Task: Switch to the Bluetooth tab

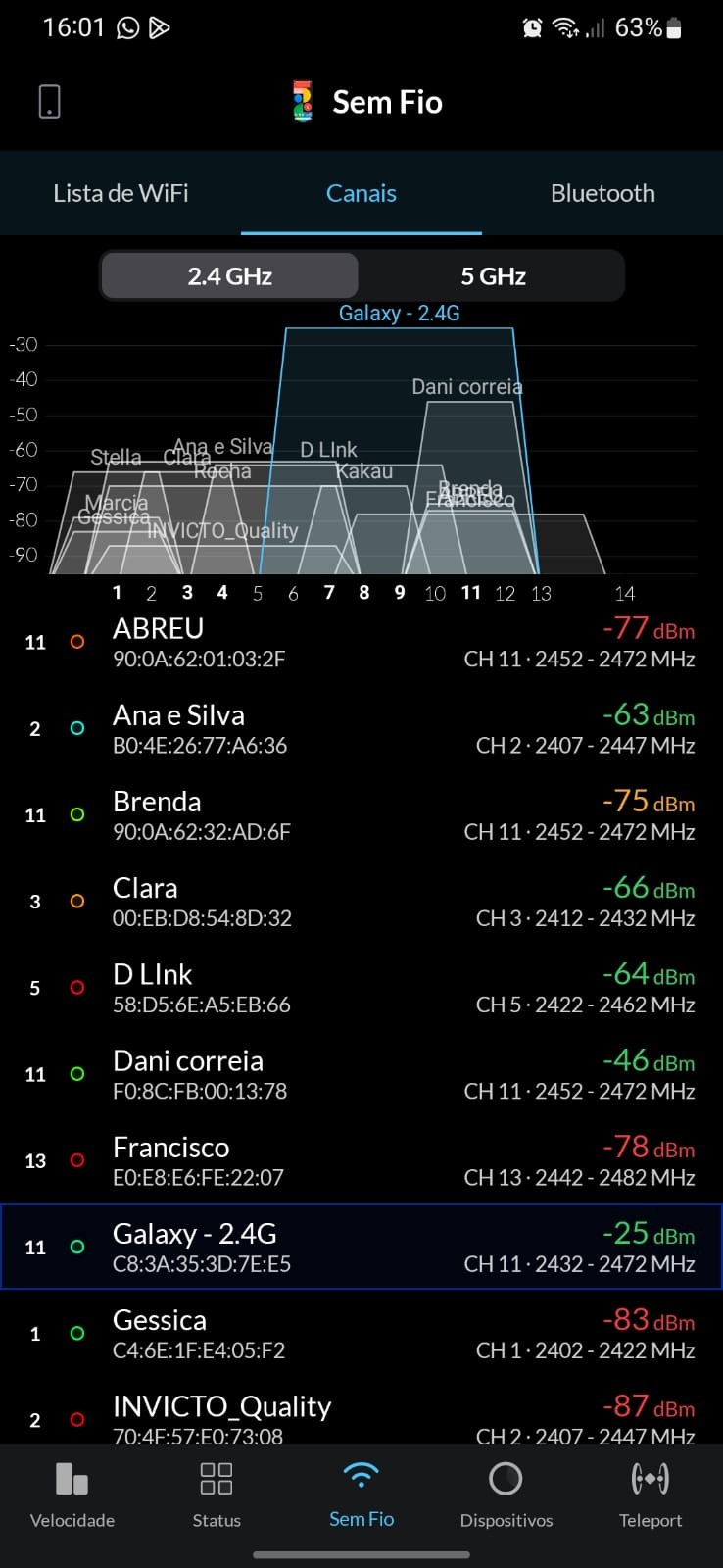Action: [x=602, y=193]
